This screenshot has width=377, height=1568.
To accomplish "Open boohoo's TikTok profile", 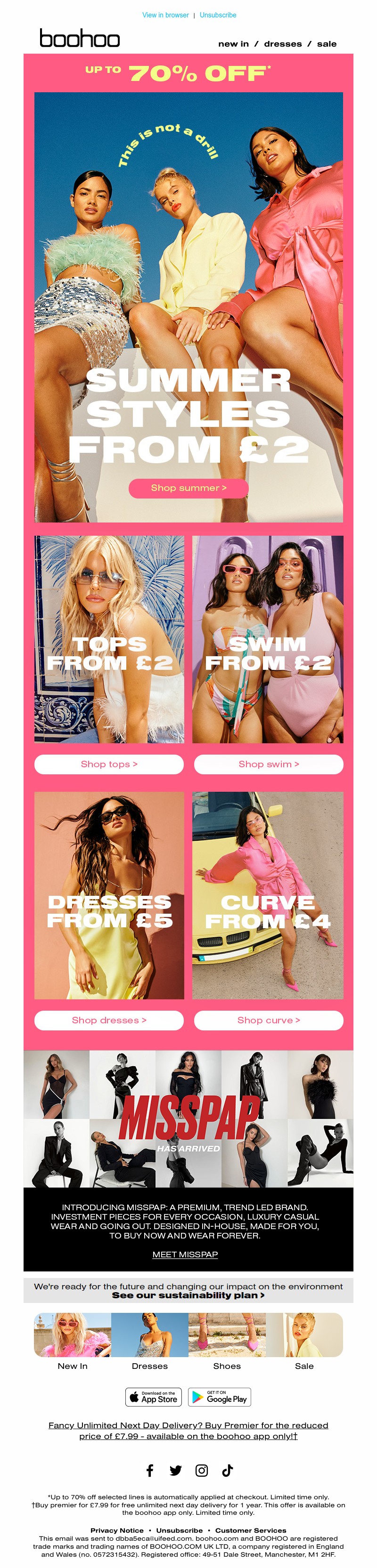I will pyautogui.click(x=228, y=1471).
